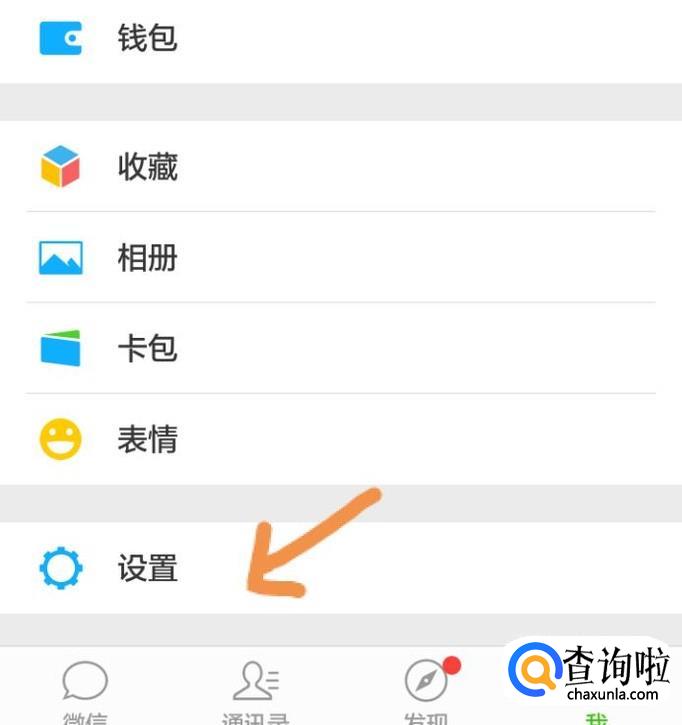Image resolution: width=682 pixels, height=725 pixels.
Task: Switch to the 发现 discover tab
Action: (427, 692)
